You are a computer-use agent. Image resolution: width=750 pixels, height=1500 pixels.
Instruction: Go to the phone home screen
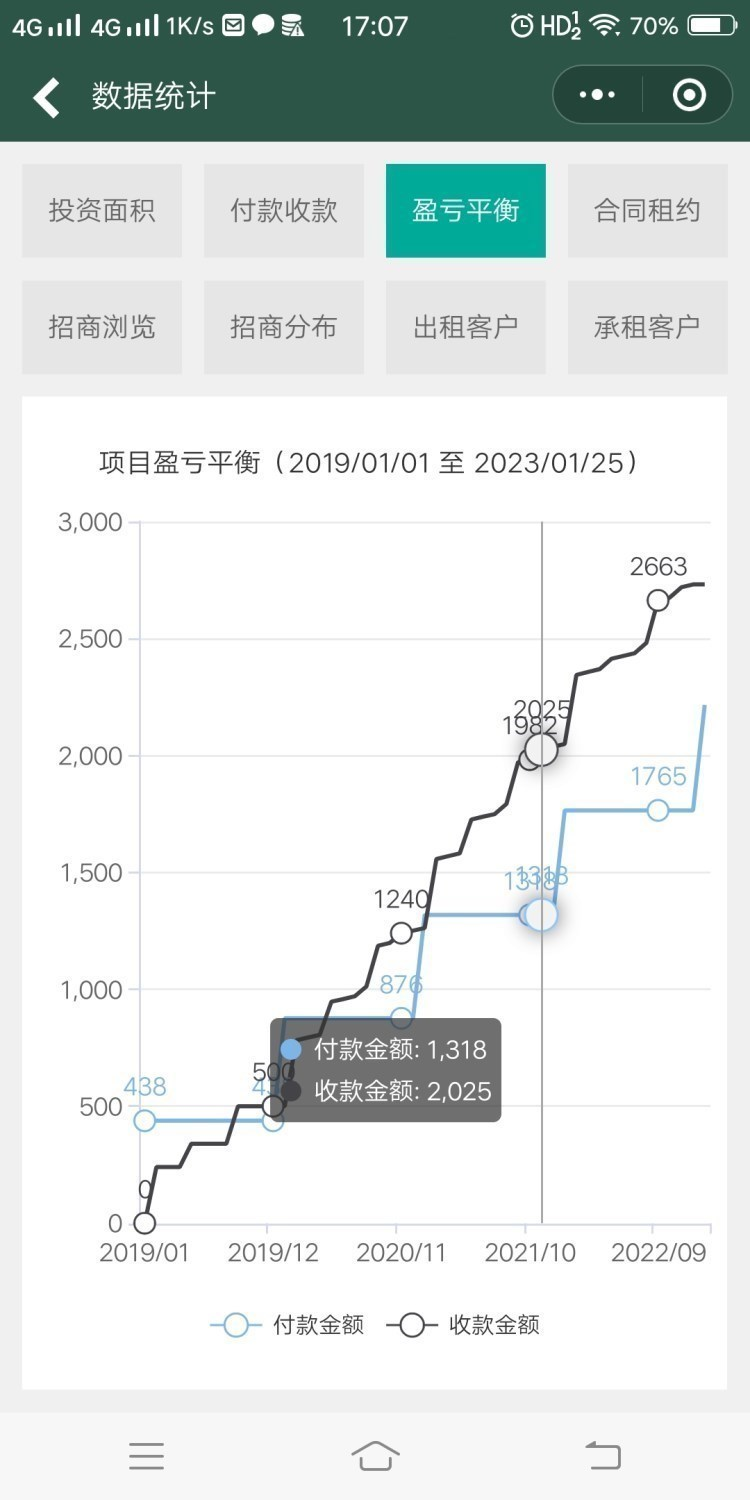375,1456
